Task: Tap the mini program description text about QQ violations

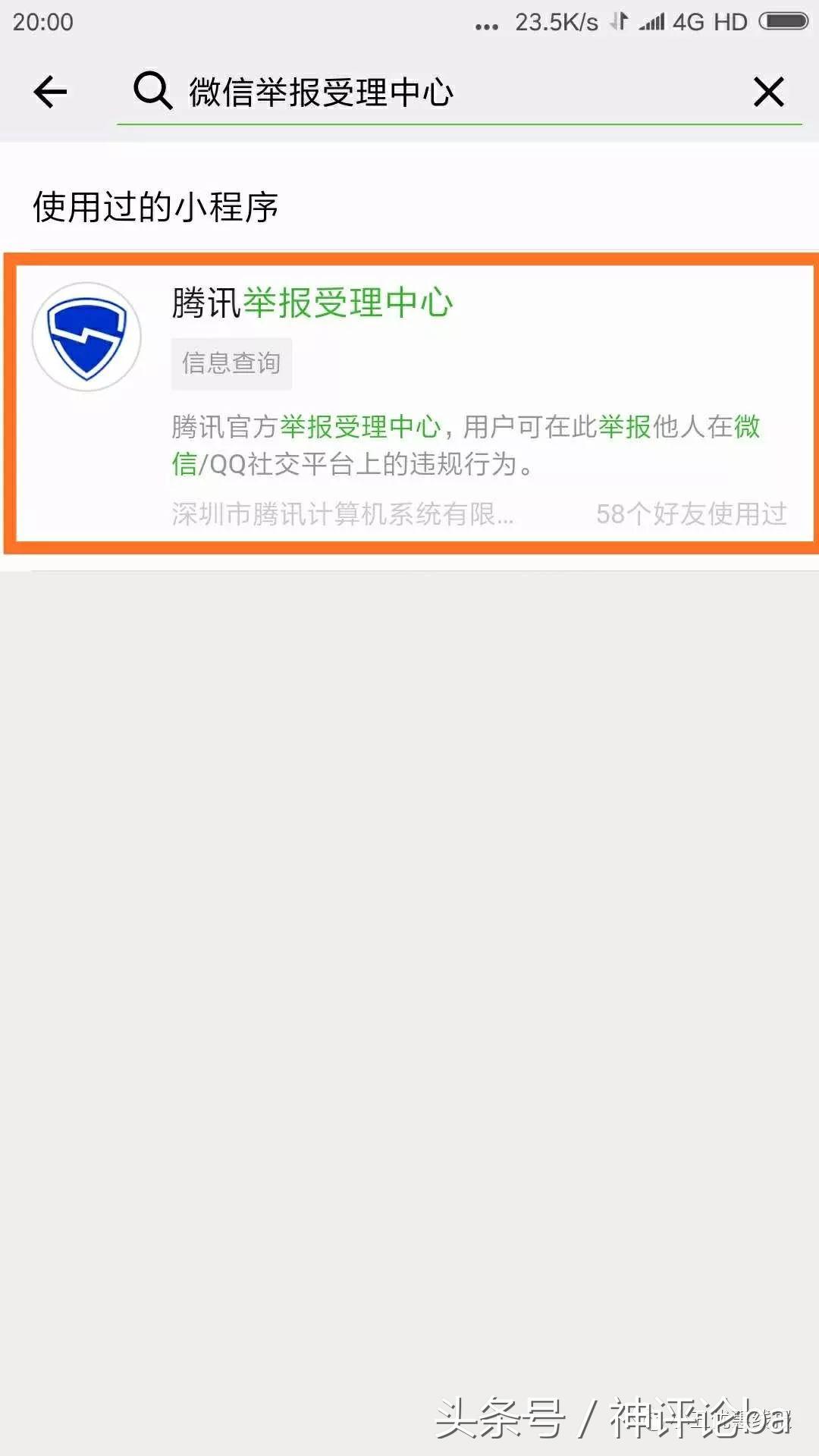Action: tap(466, 447)
